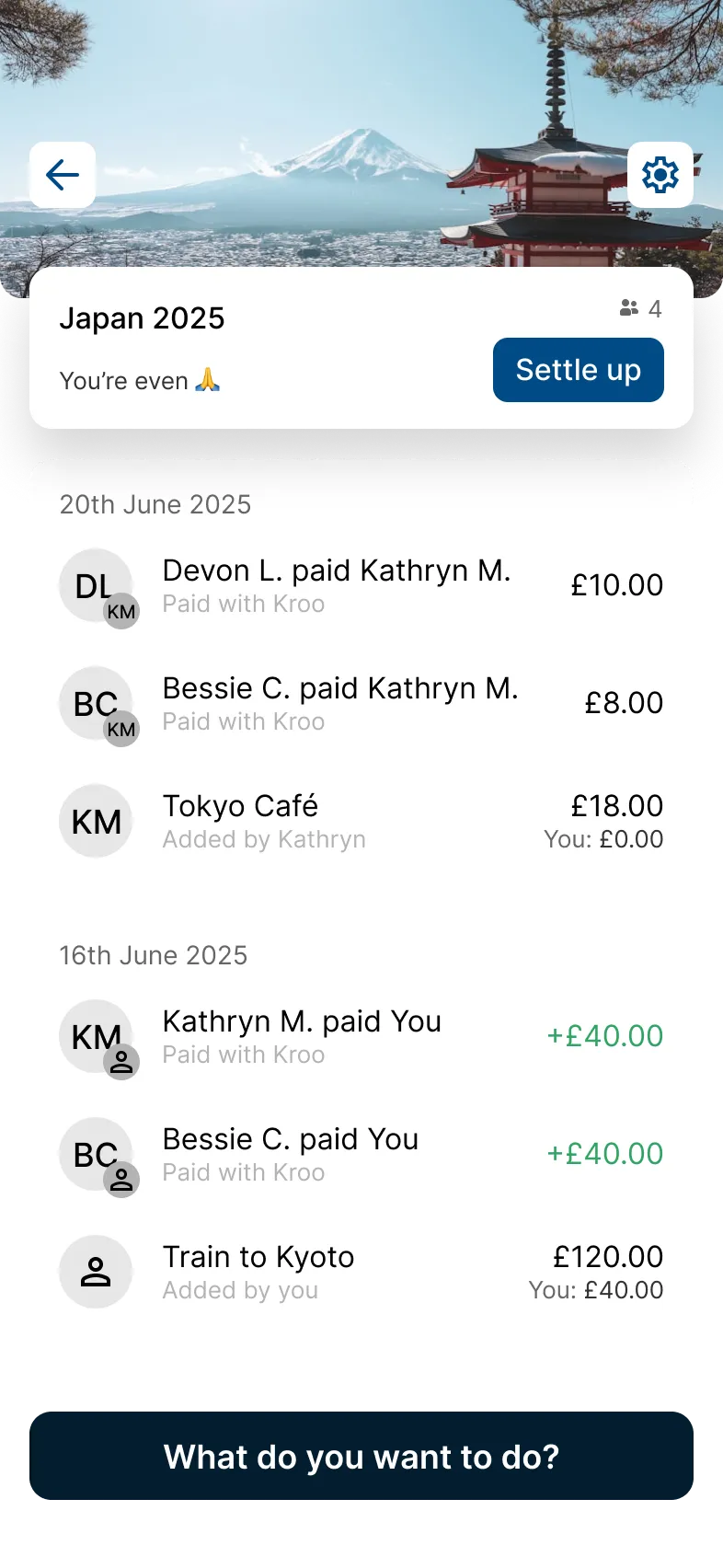View Bessie C. paid Kathryn M. payment
The image size is (723, 1568).
click(361, 704)
